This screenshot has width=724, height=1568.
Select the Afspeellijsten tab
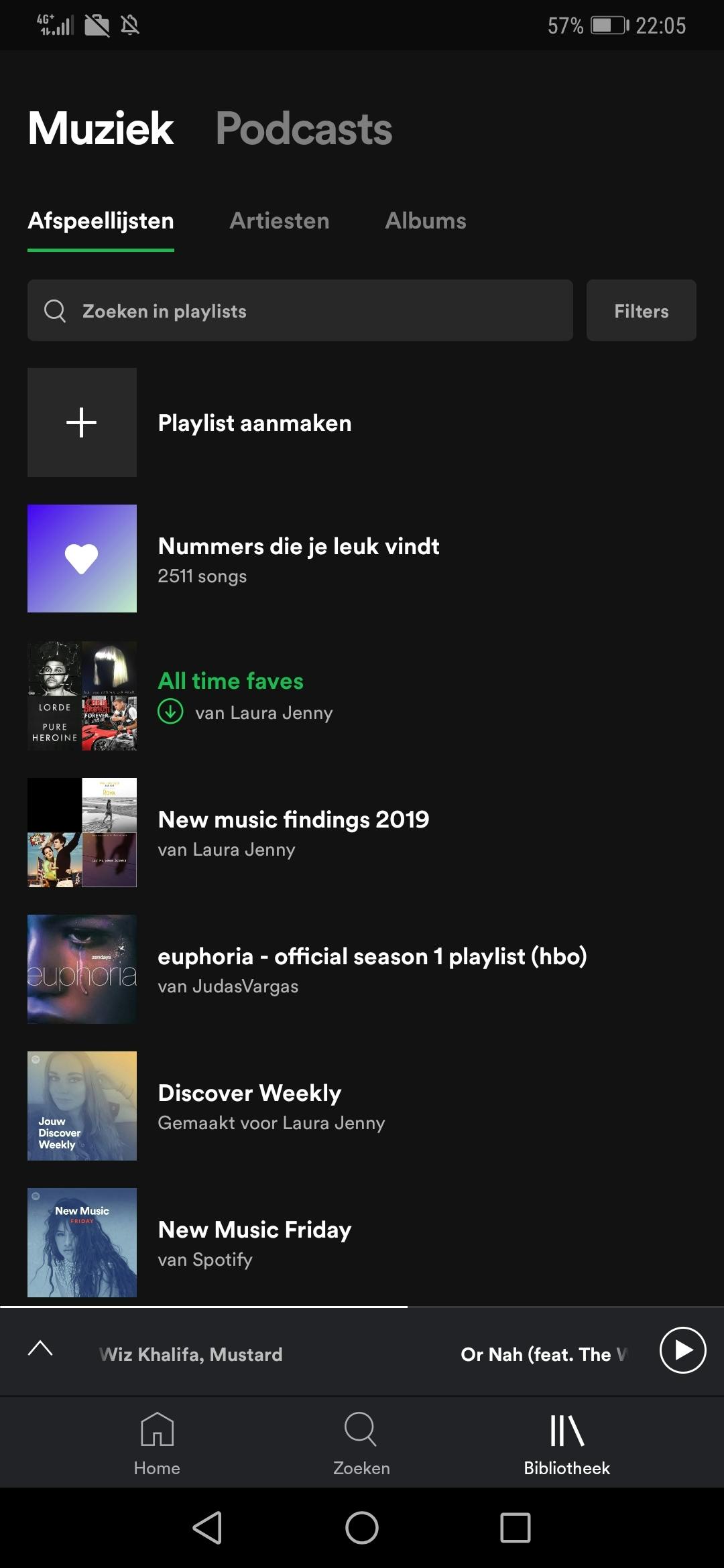click(x=101, y=221)
